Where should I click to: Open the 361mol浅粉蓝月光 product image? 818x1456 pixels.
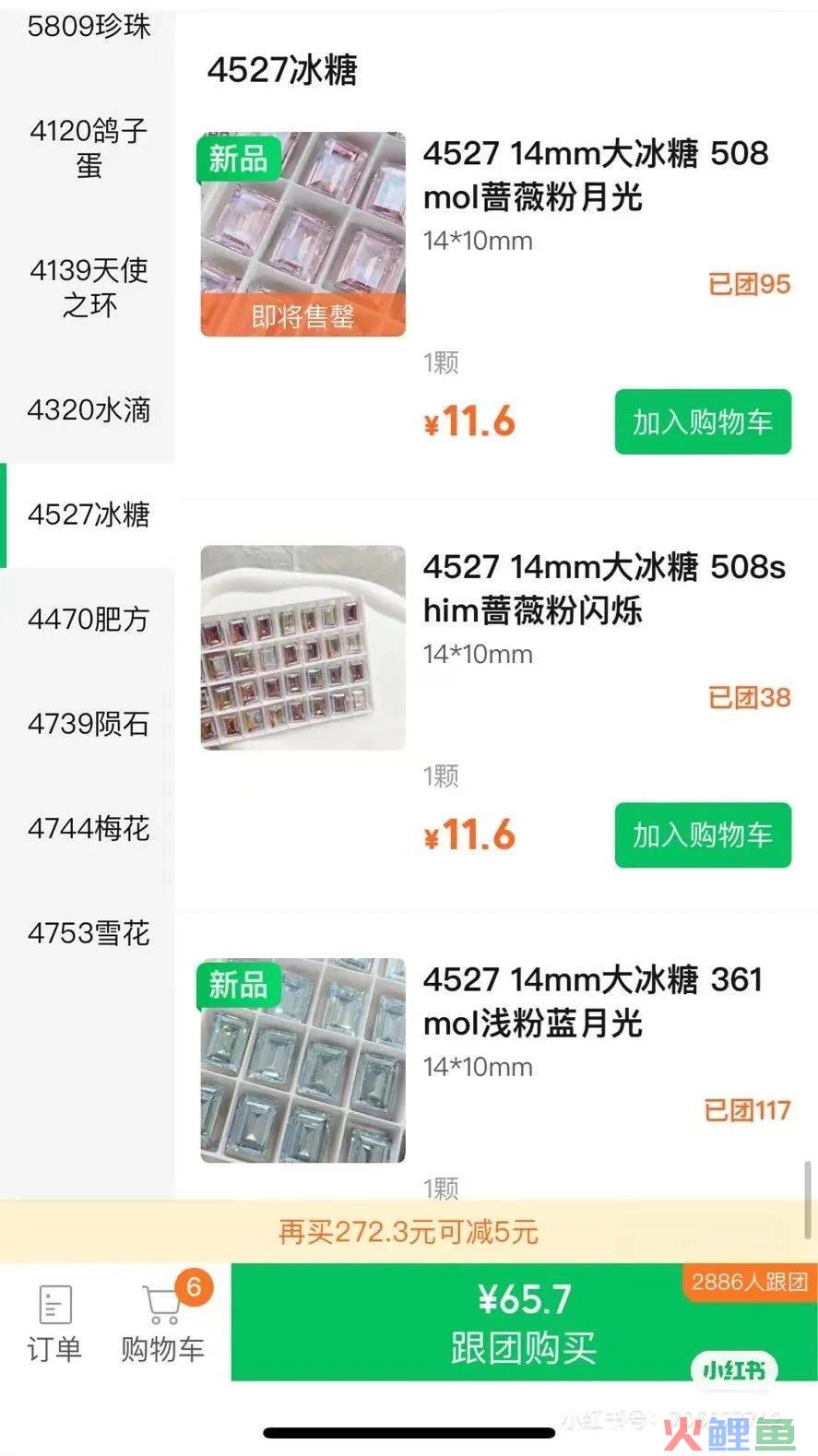(x=303, y=1060)
